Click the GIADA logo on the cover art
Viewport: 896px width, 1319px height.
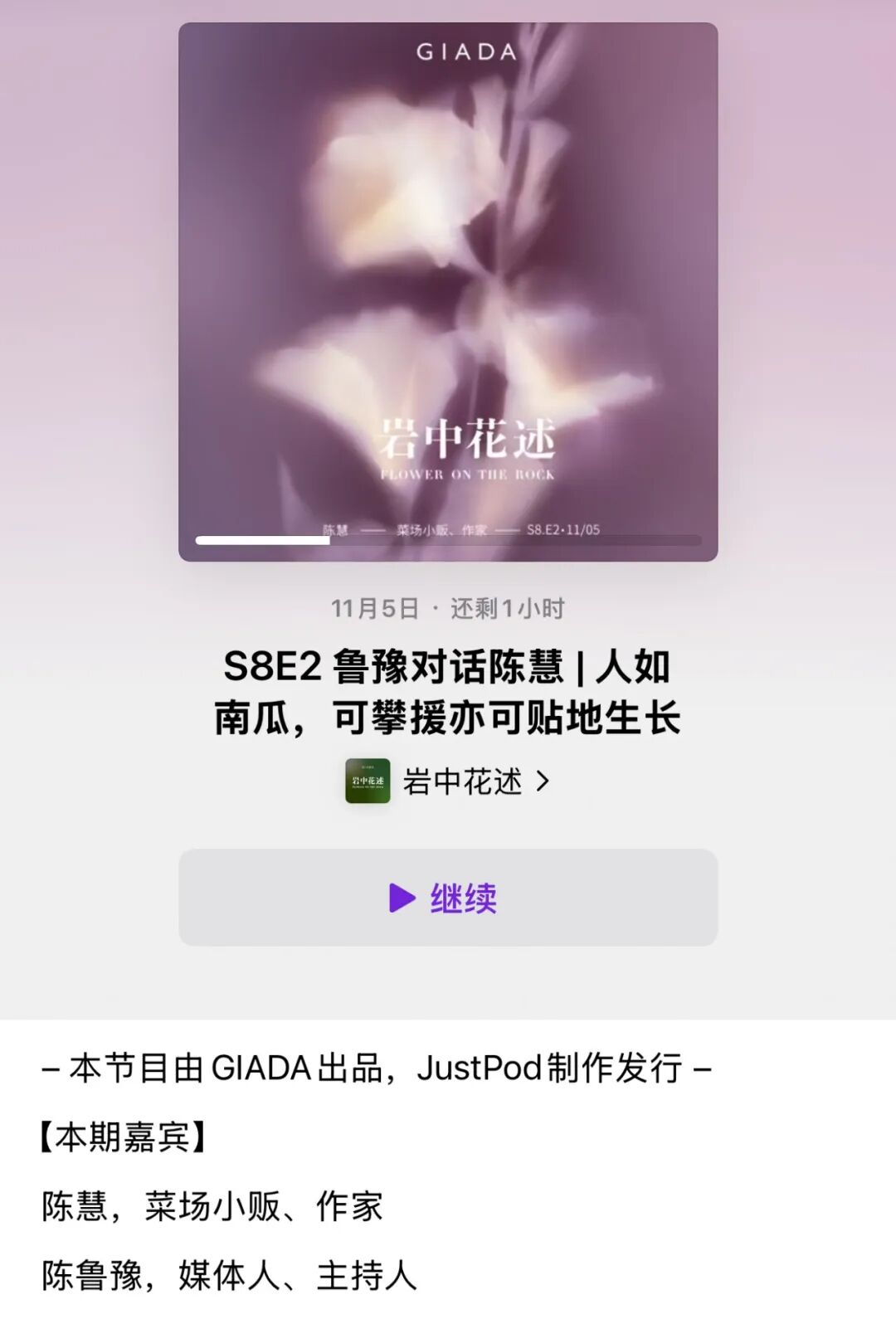(466, 52)
